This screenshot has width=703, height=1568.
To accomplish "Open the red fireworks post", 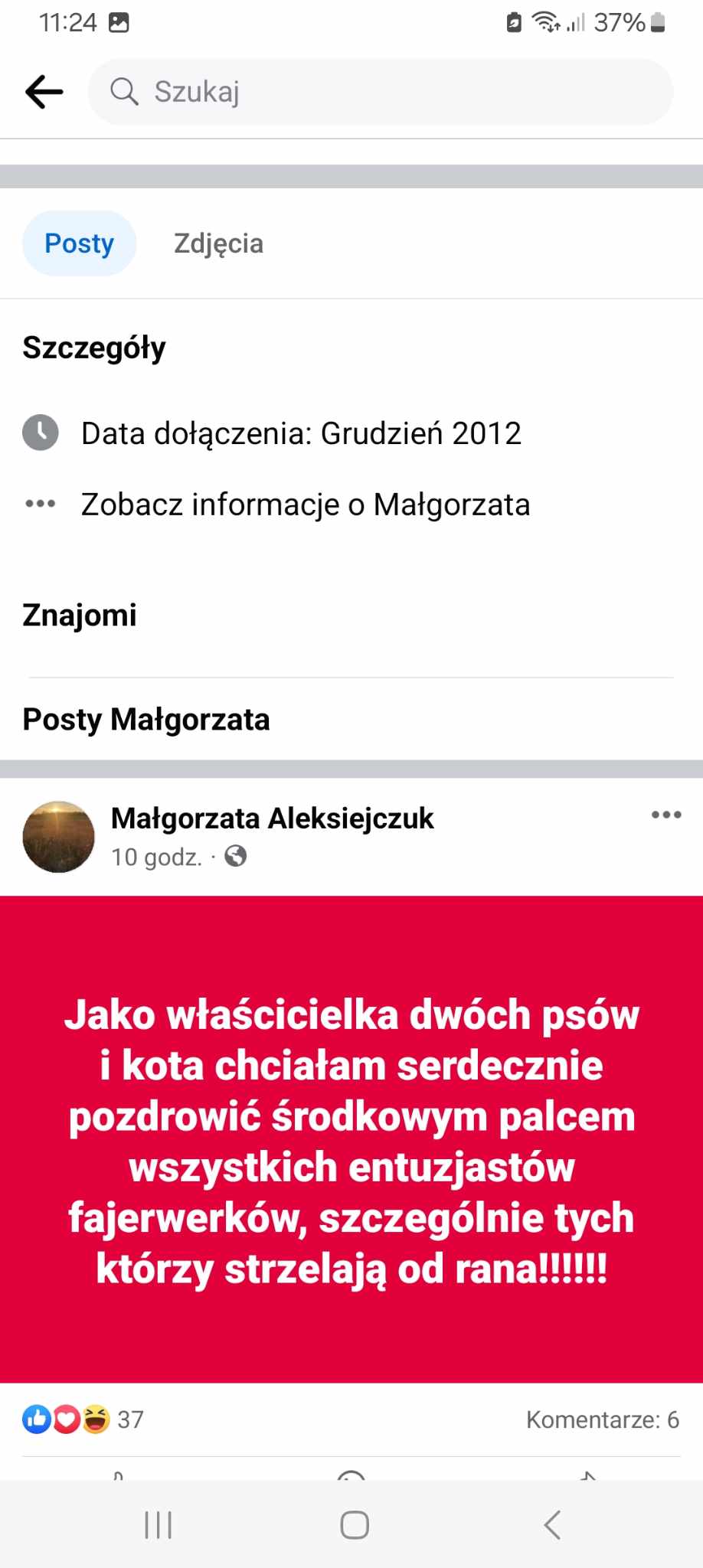I will 351,1141.
